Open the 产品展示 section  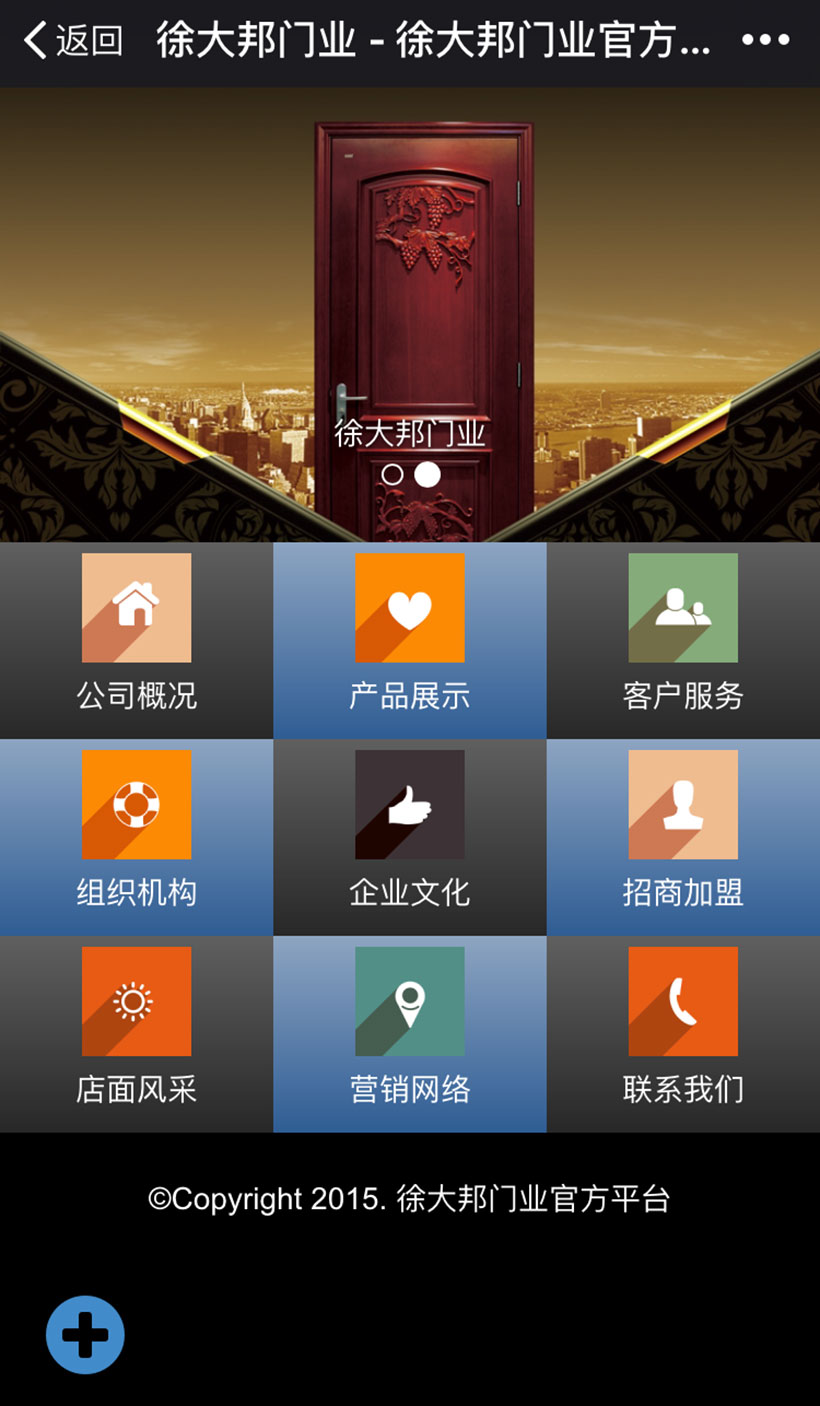coord(410,640)
